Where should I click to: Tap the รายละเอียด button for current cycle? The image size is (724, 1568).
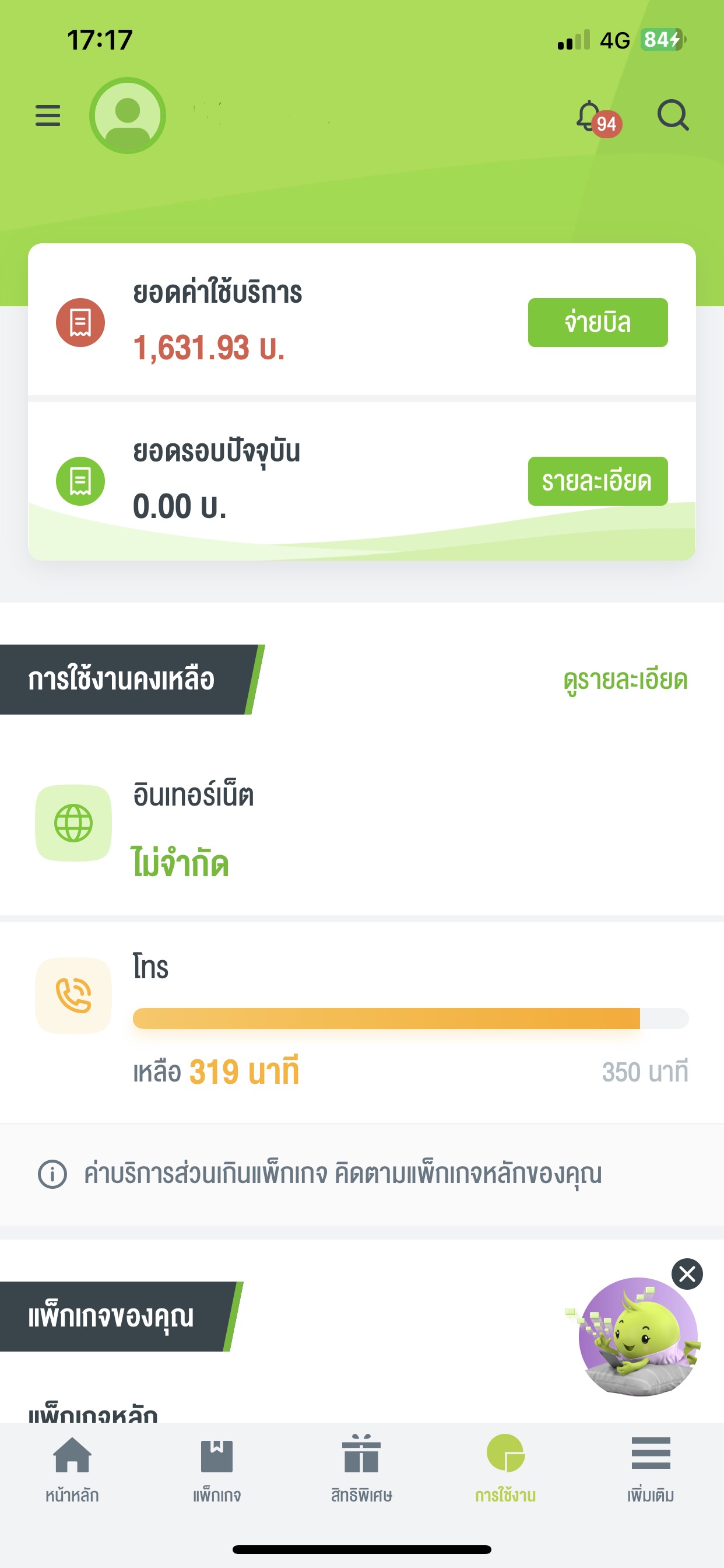click(x=598, y=481)
